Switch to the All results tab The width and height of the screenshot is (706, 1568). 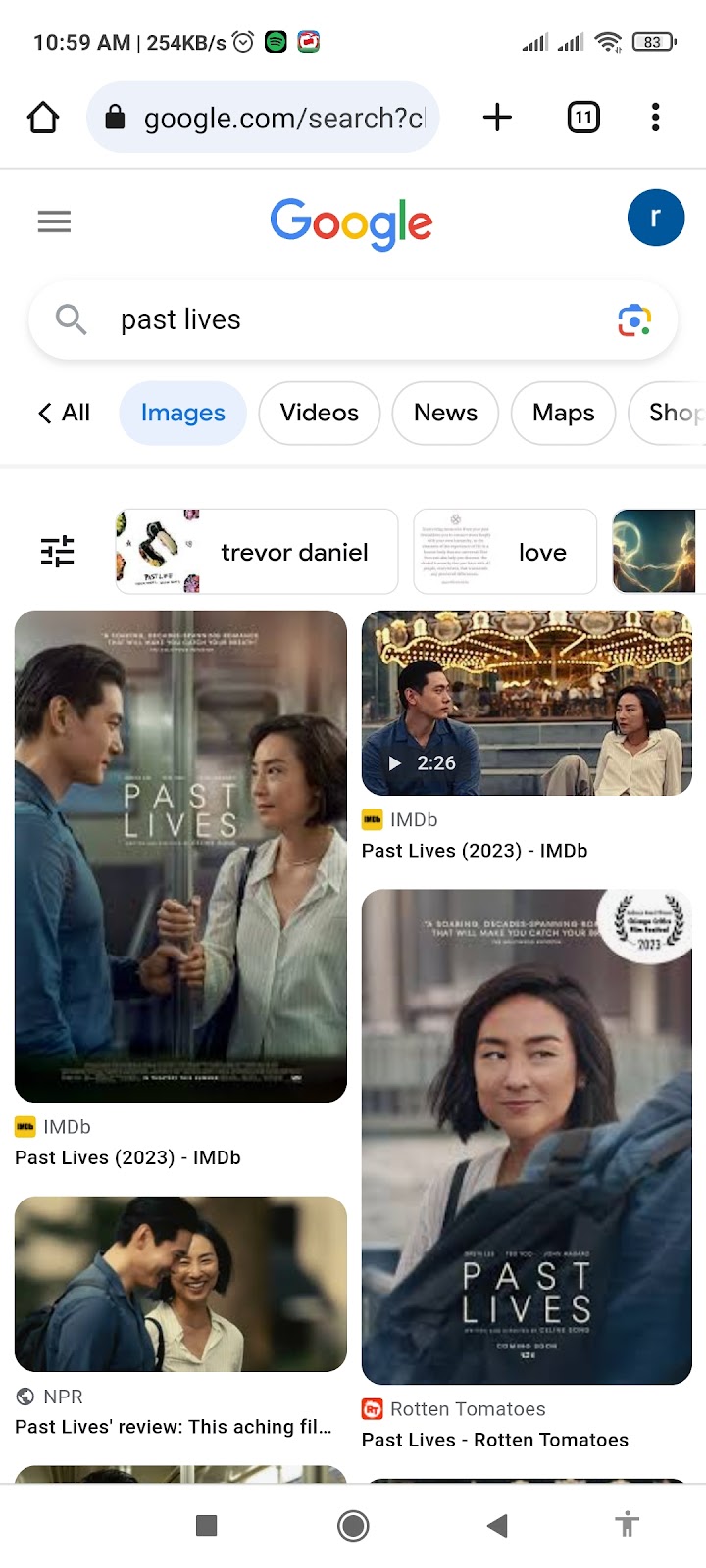[65, 413]
